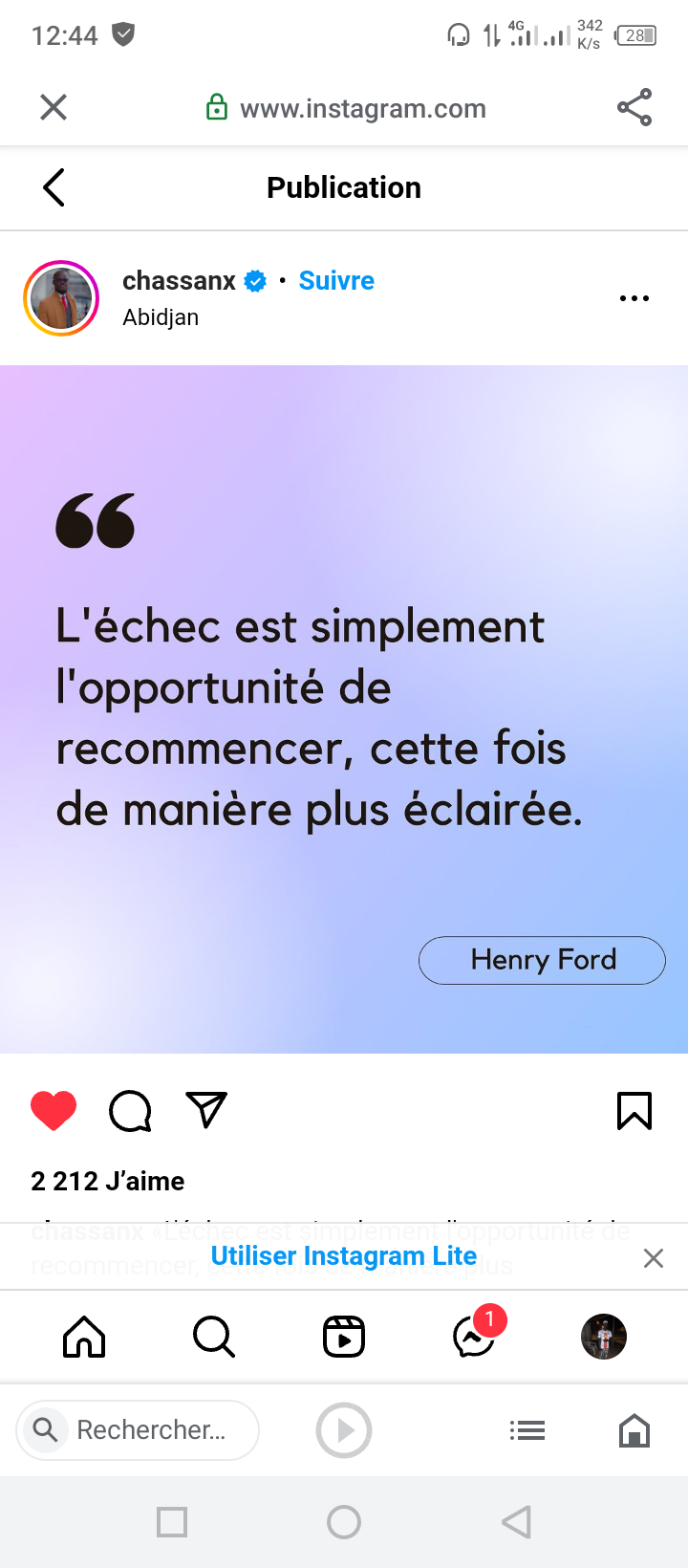Save the post with the bookmark icon
This screenshot has height=1568, width=688.
[634, 1110]
